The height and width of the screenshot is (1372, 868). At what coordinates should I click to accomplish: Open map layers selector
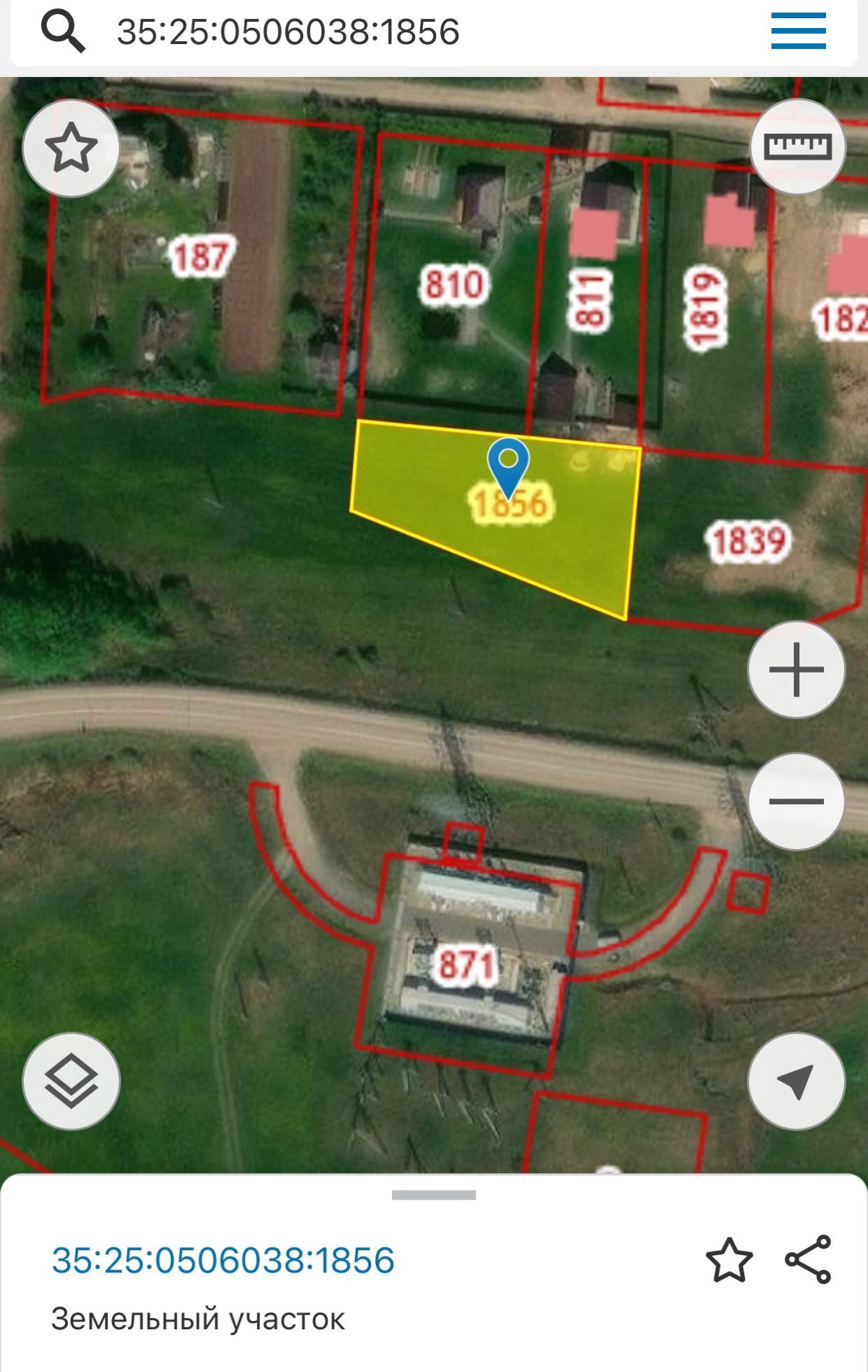click(71, 1081)
